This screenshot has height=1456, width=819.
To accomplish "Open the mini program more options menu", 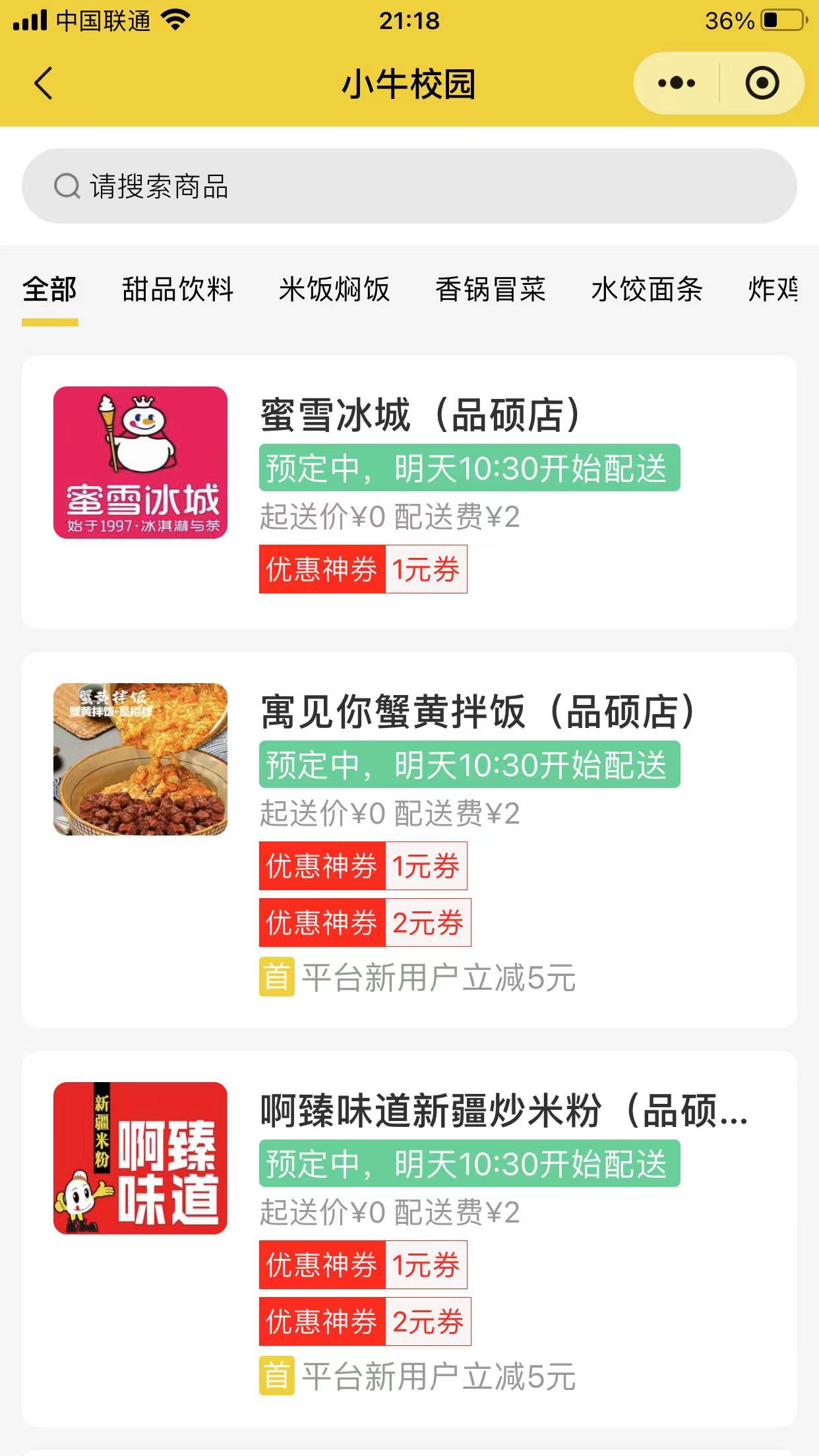I will pyautogui.click(x=677, y=84).
